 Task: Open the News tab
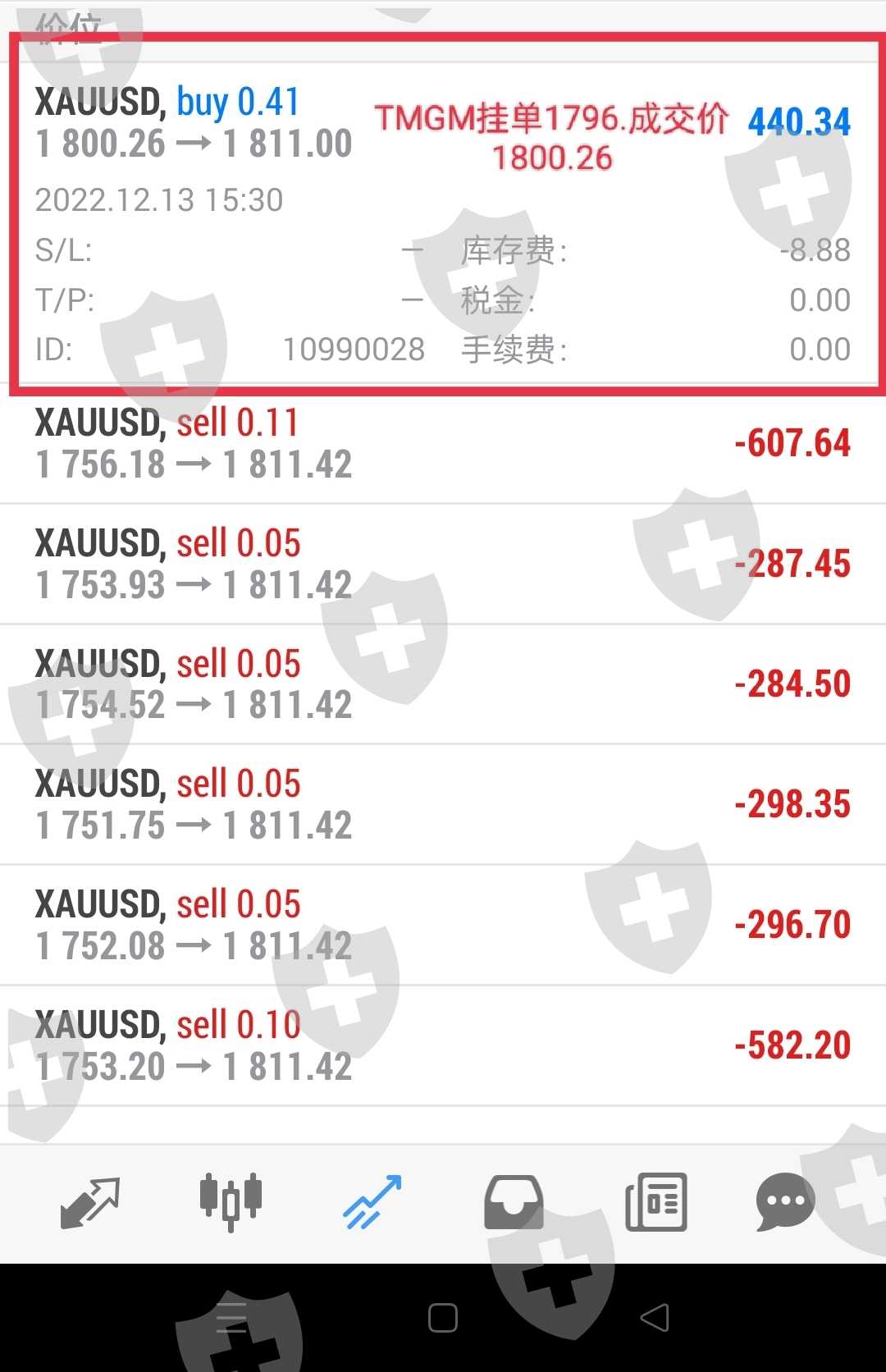pos(655,1203)
